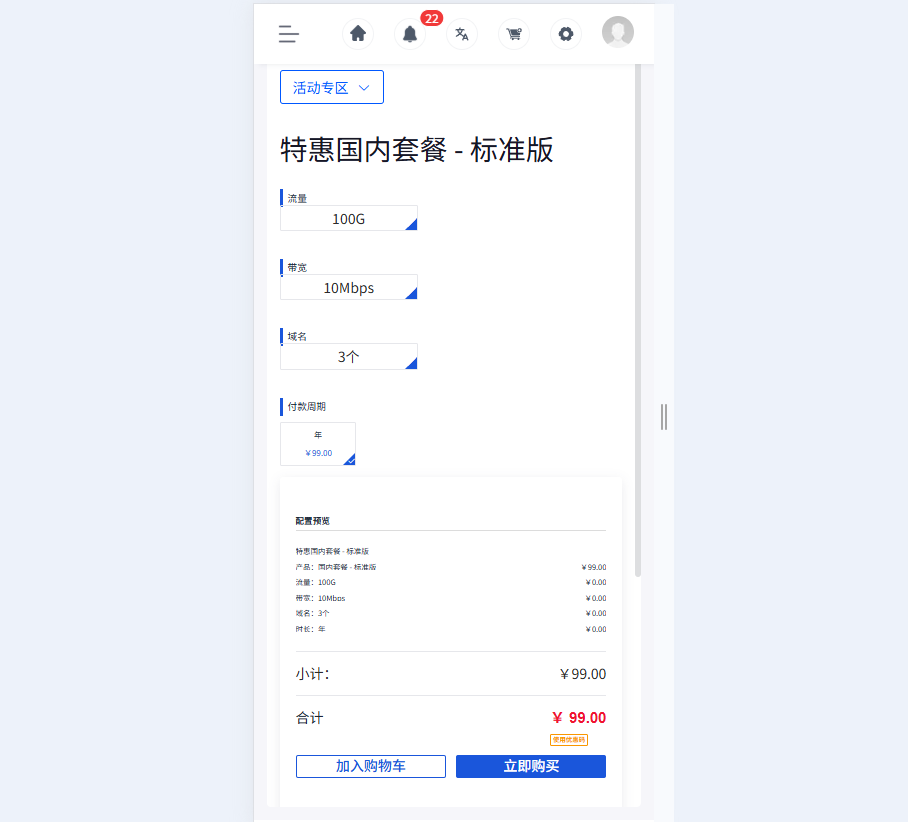
Task: Select the 10Mbps bandwidth option
Action: pos(348,287)
